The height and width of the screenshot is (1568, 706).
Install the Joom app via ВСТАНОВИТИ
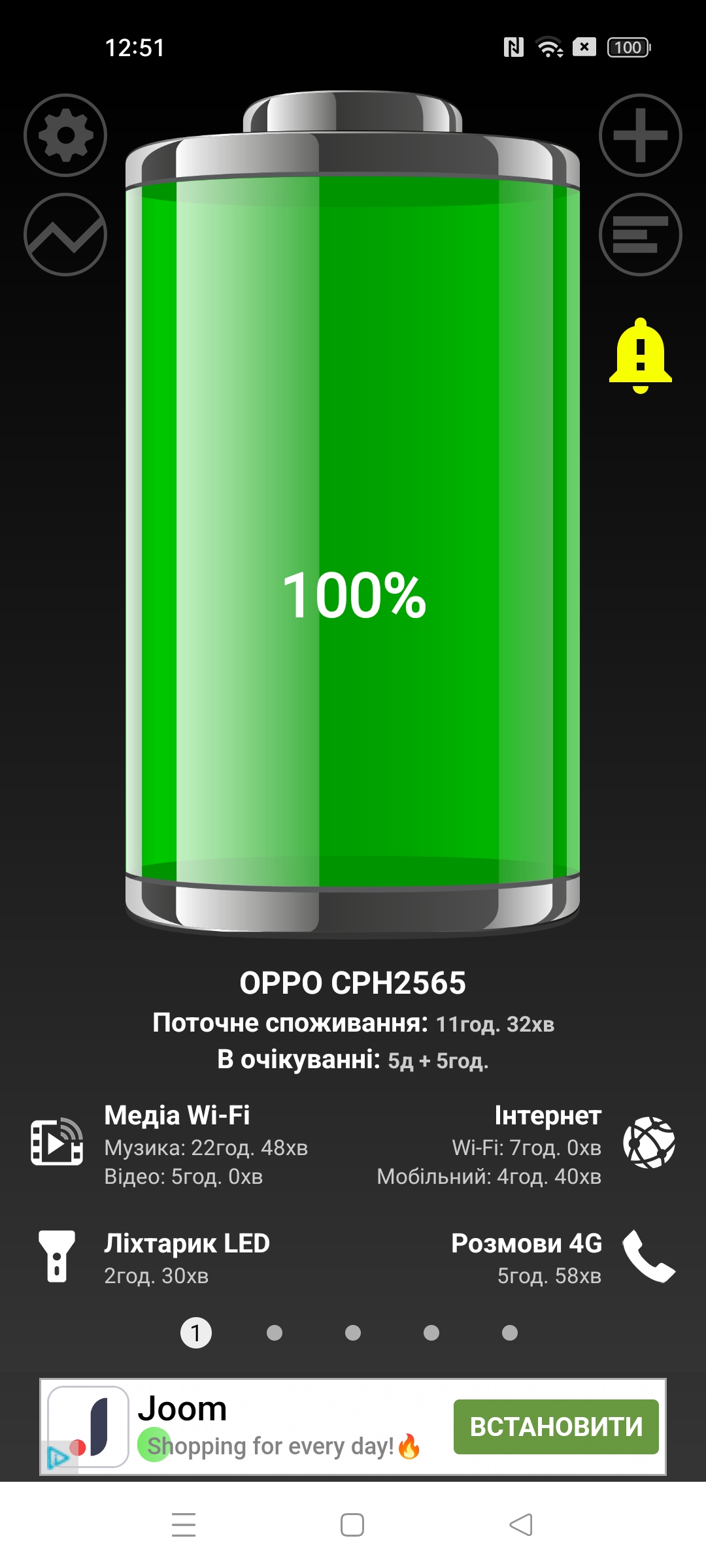point(556,1426)
